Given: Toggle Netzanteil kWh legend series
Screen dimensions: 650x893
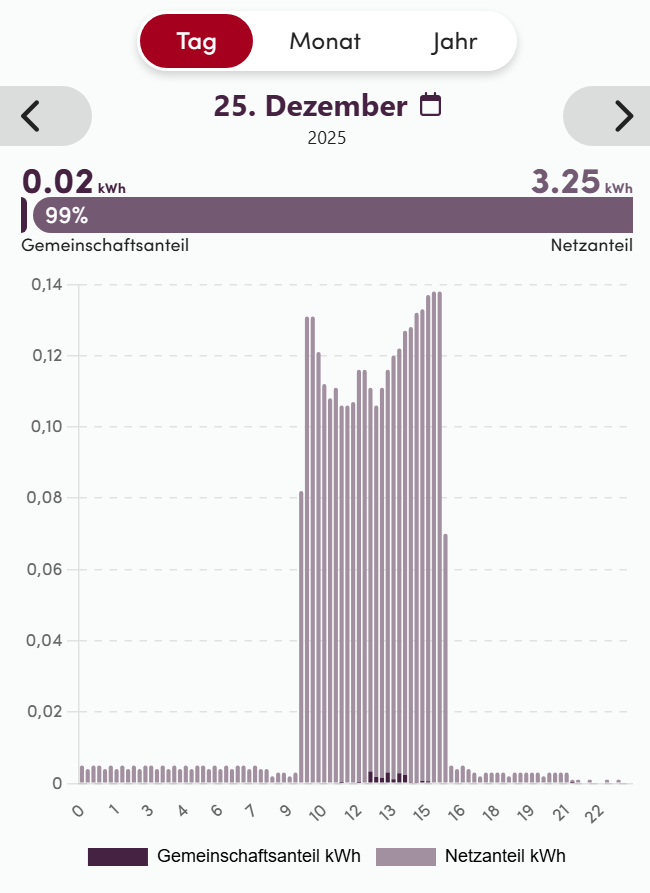Looking at the screenshot, I should (471, 856).
